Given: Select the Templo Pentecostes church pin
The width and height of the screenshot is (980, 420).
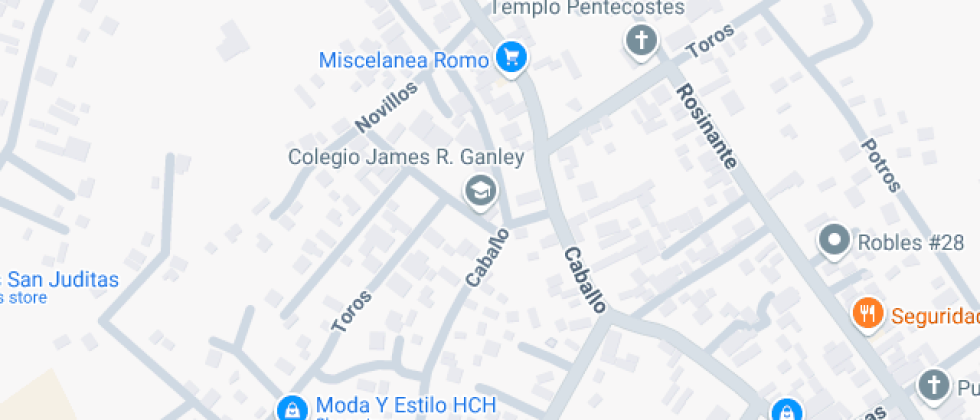Looking at the screenshot, I should (641, 41).
